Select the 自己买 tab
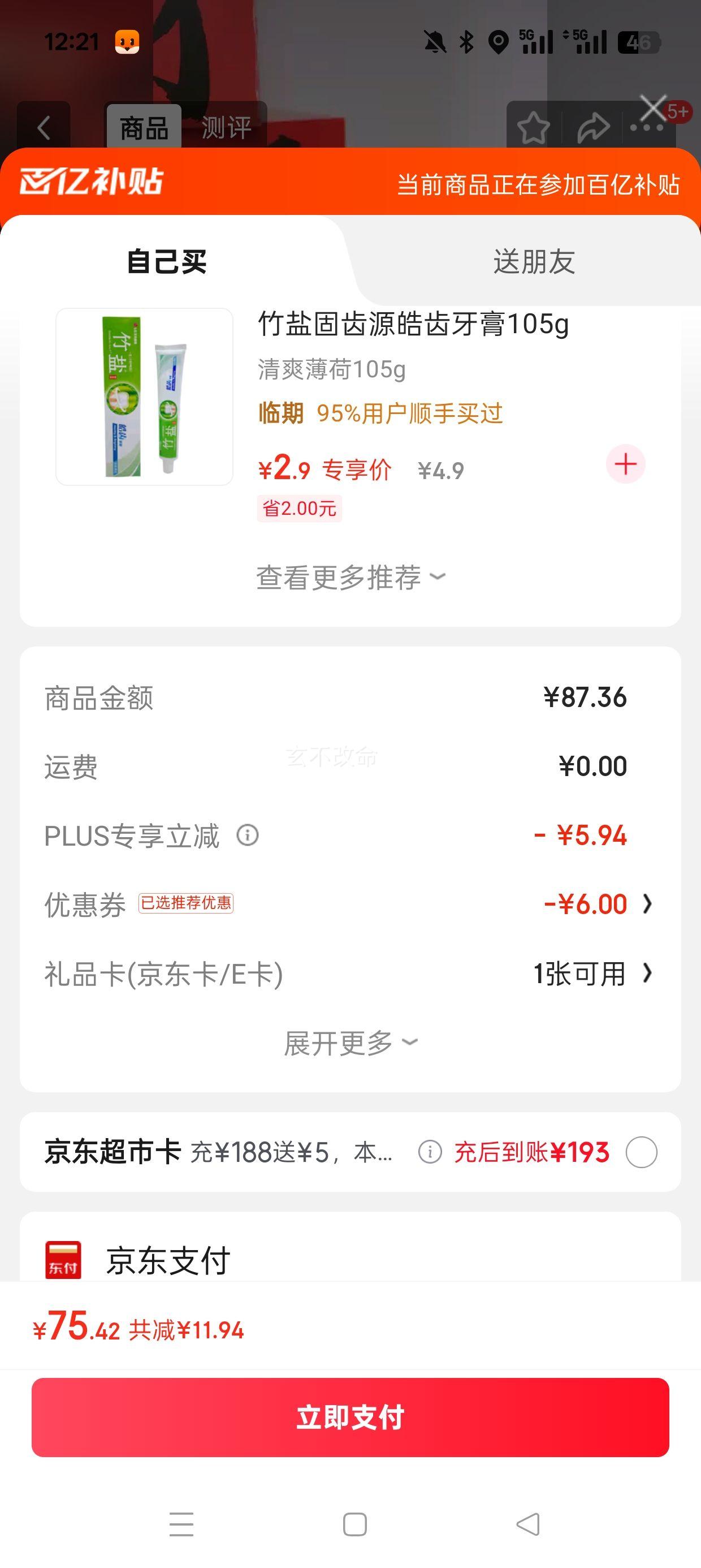The height and width of the screenshot is (1568, 701). click(x=167, y=262)
